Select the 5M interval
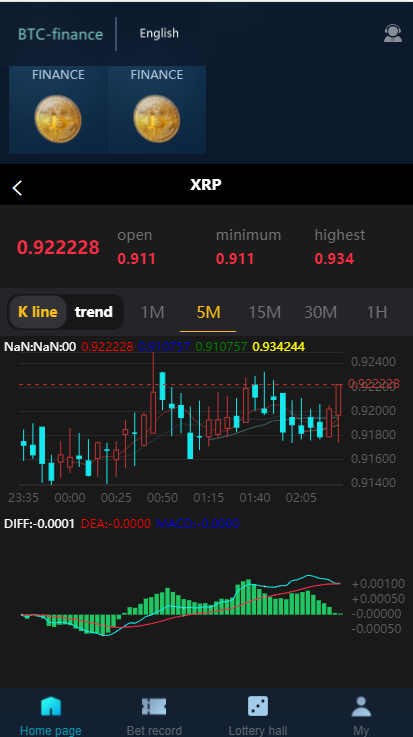This screenshot has height=737, width=413. (x=208, y=312)
